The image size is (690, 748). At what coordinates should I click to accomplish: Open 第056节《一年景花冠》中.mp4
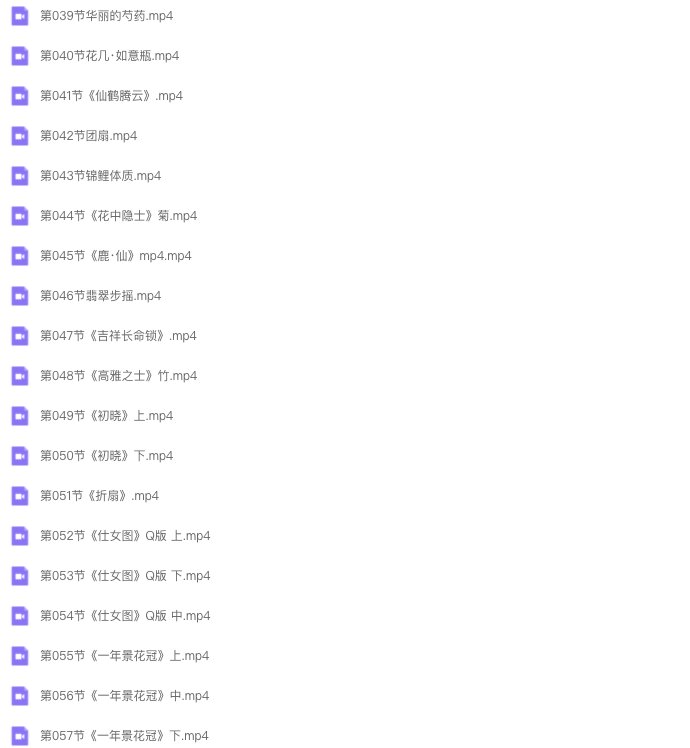point(124,696)
